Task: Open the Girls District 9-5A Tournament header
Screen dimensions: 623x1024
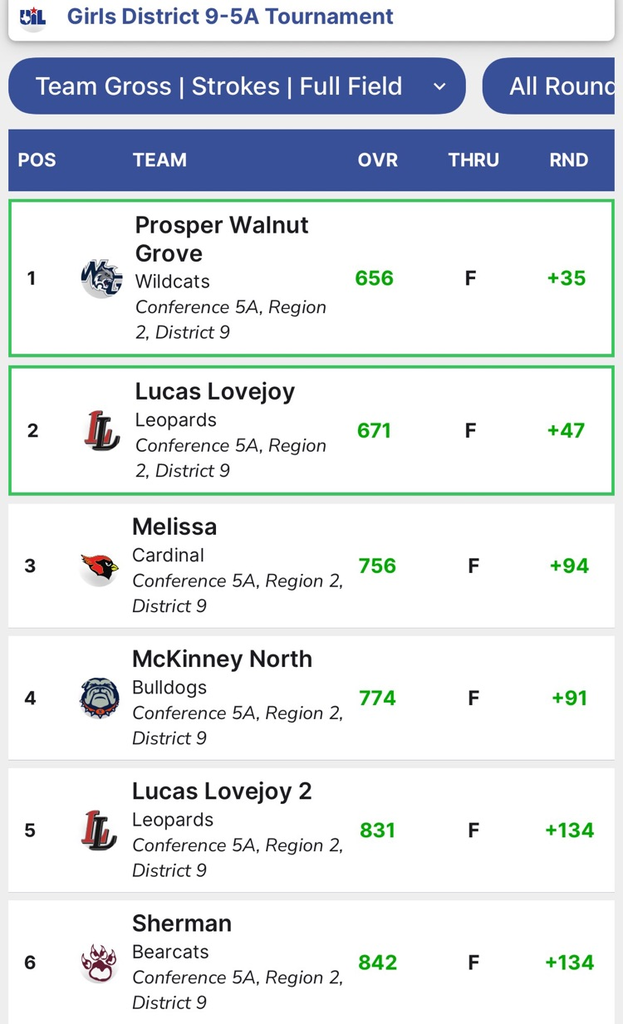Action: coord(312,18)
